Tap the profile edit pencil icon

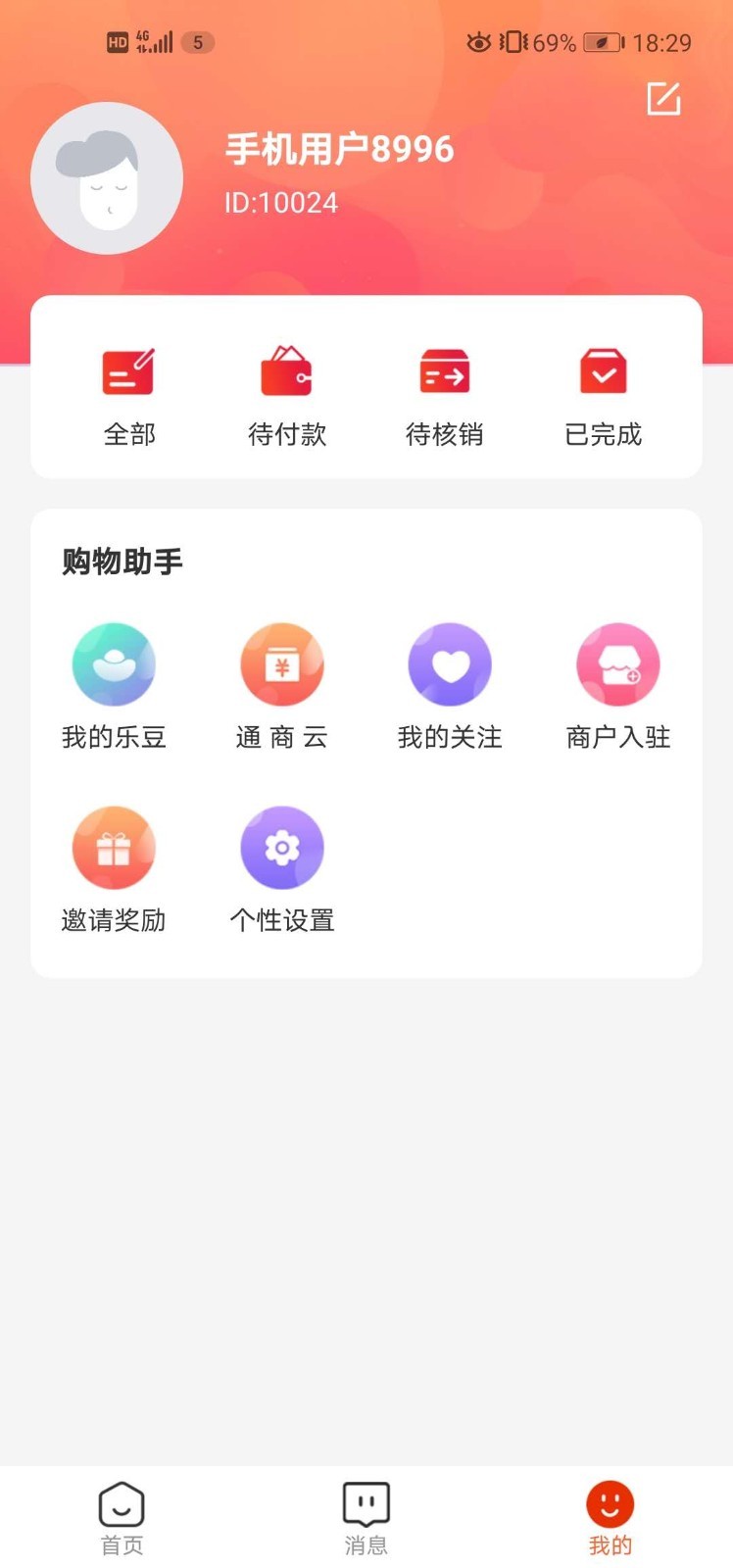point(663,98)
